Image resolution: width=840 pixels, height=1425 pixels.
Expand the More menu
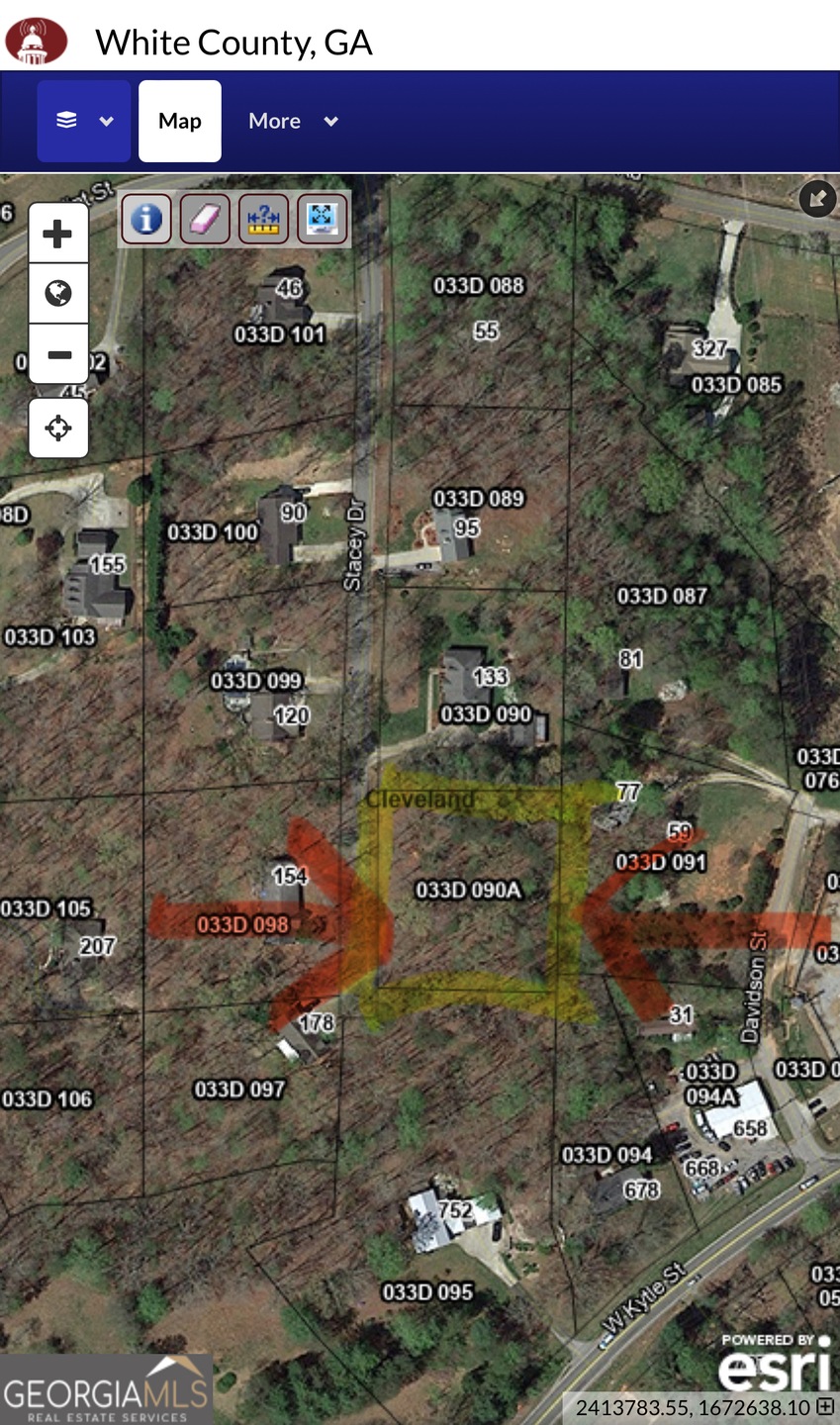(x=293, y=121)
